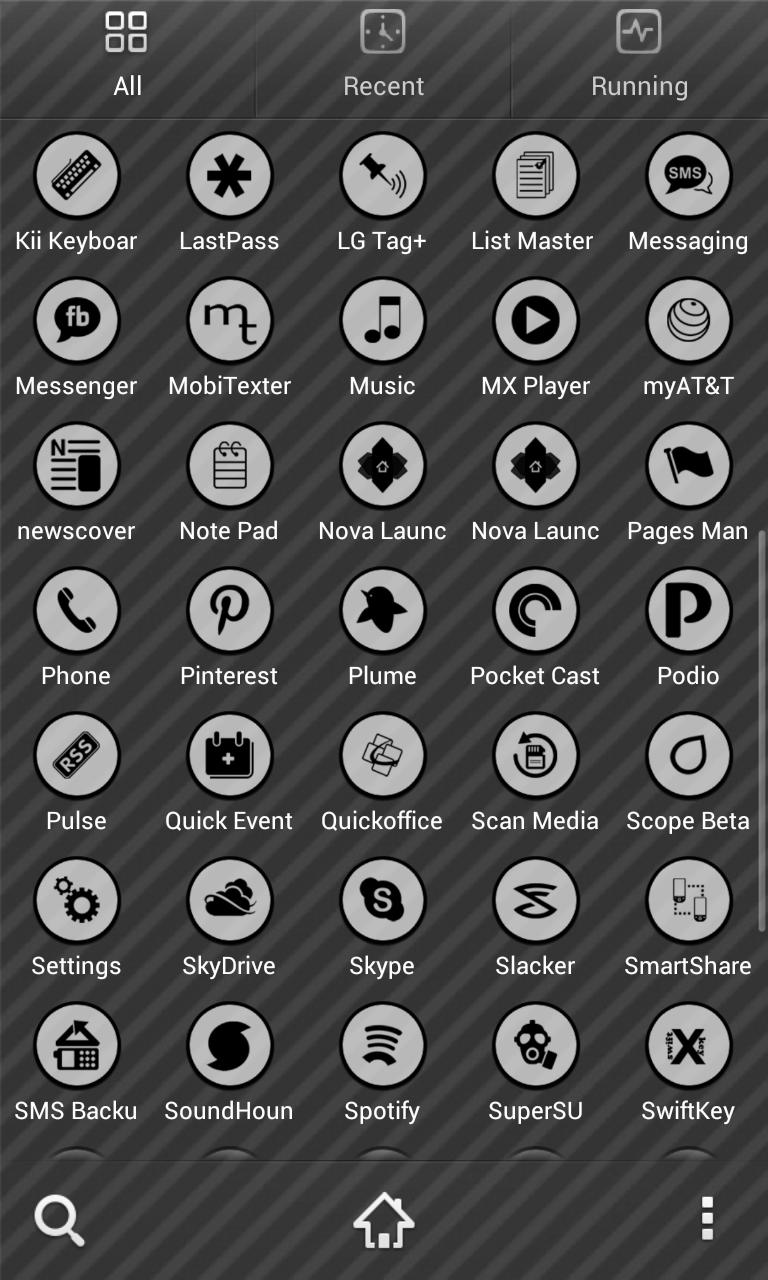Switch to the Recent tab
768x1280 pixels.
tap(383, 56)
